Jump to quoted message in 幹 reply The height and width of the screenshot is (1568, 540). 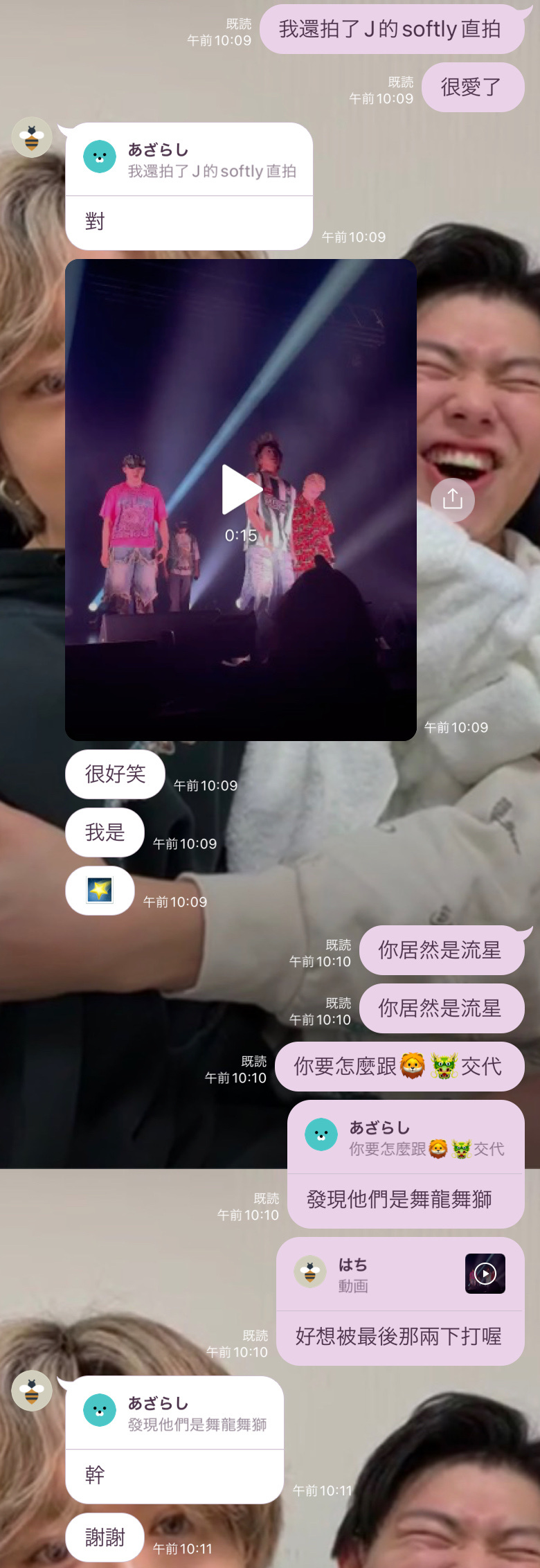pyautogui.click(x=174, y=1414)
